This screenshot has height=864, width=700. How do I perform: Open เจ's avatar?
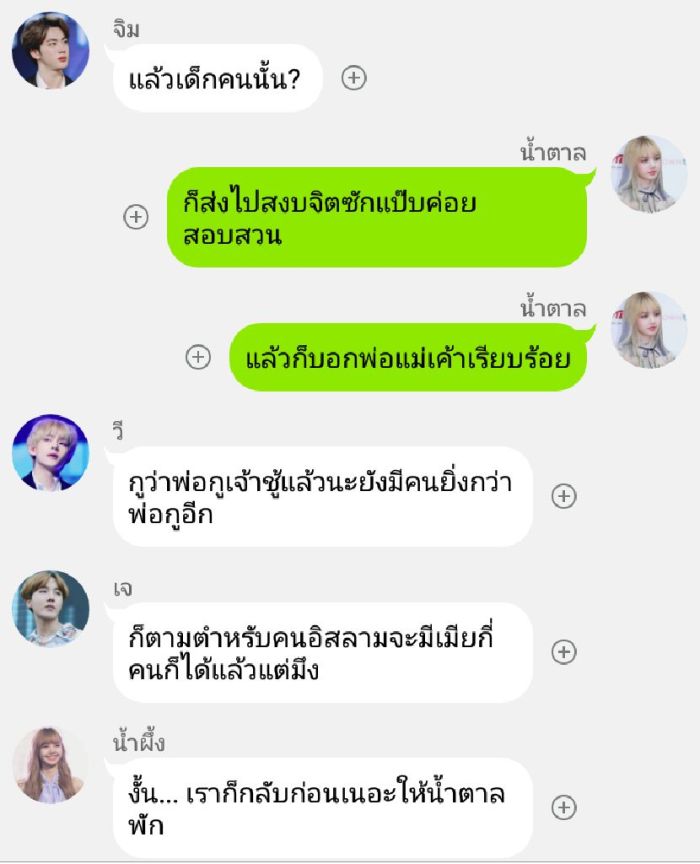pyautogui.click(x=51, y=608)
